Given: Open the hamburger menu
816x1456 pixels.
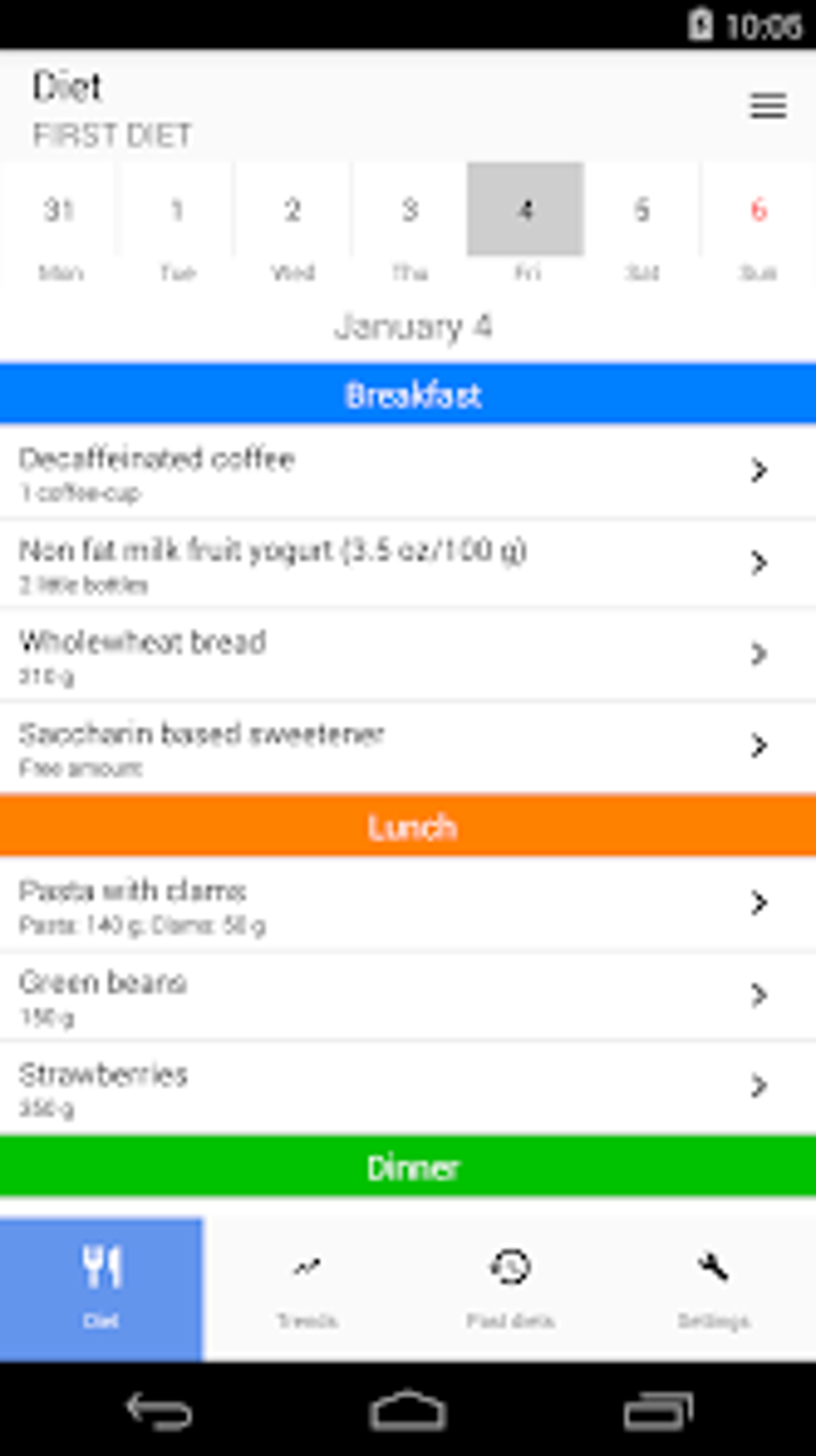Looking at the screenshot, I should 768,106.
